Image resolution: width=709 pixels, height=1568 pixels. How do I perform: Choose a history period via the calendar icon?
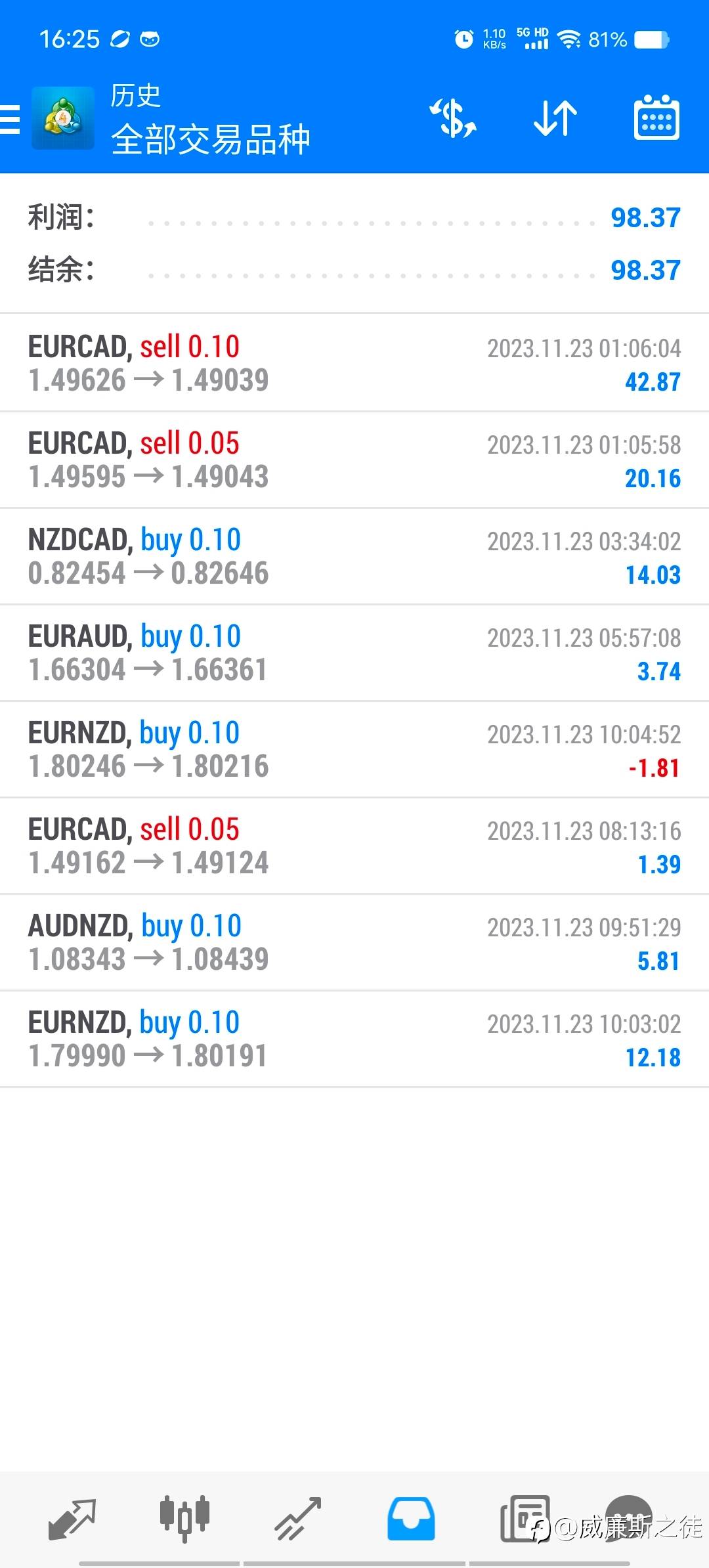(x=656, y=119)
